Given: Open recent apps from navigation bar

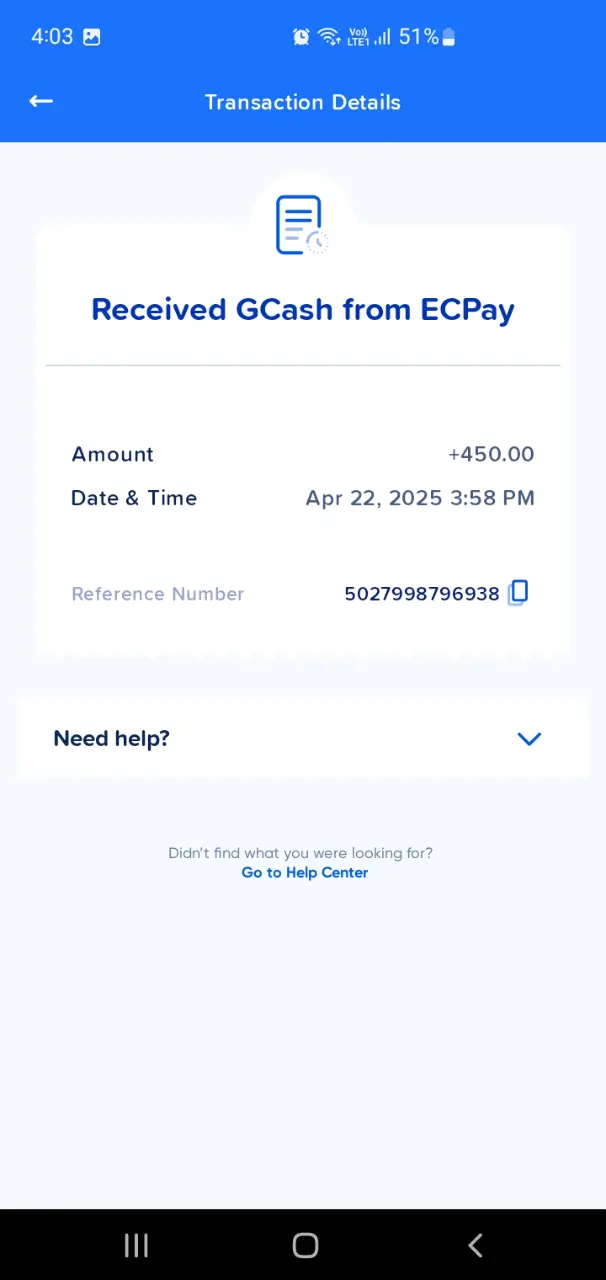Looking at the screenshot, I should [x=136, y=1245].
